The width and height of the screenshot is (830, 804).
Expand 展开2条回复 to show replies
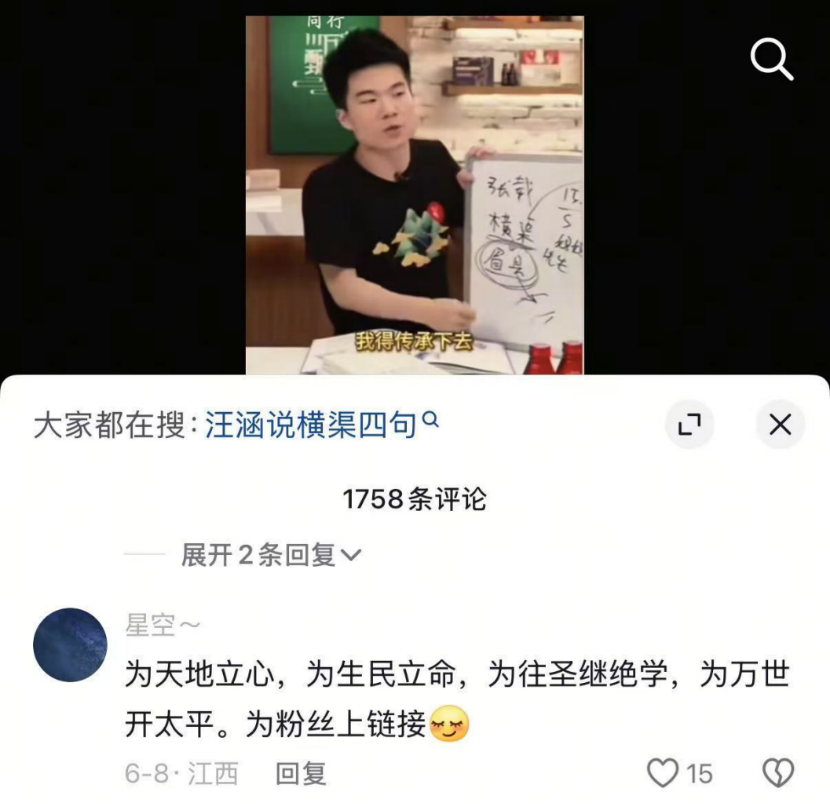click(x=270, y=555)
